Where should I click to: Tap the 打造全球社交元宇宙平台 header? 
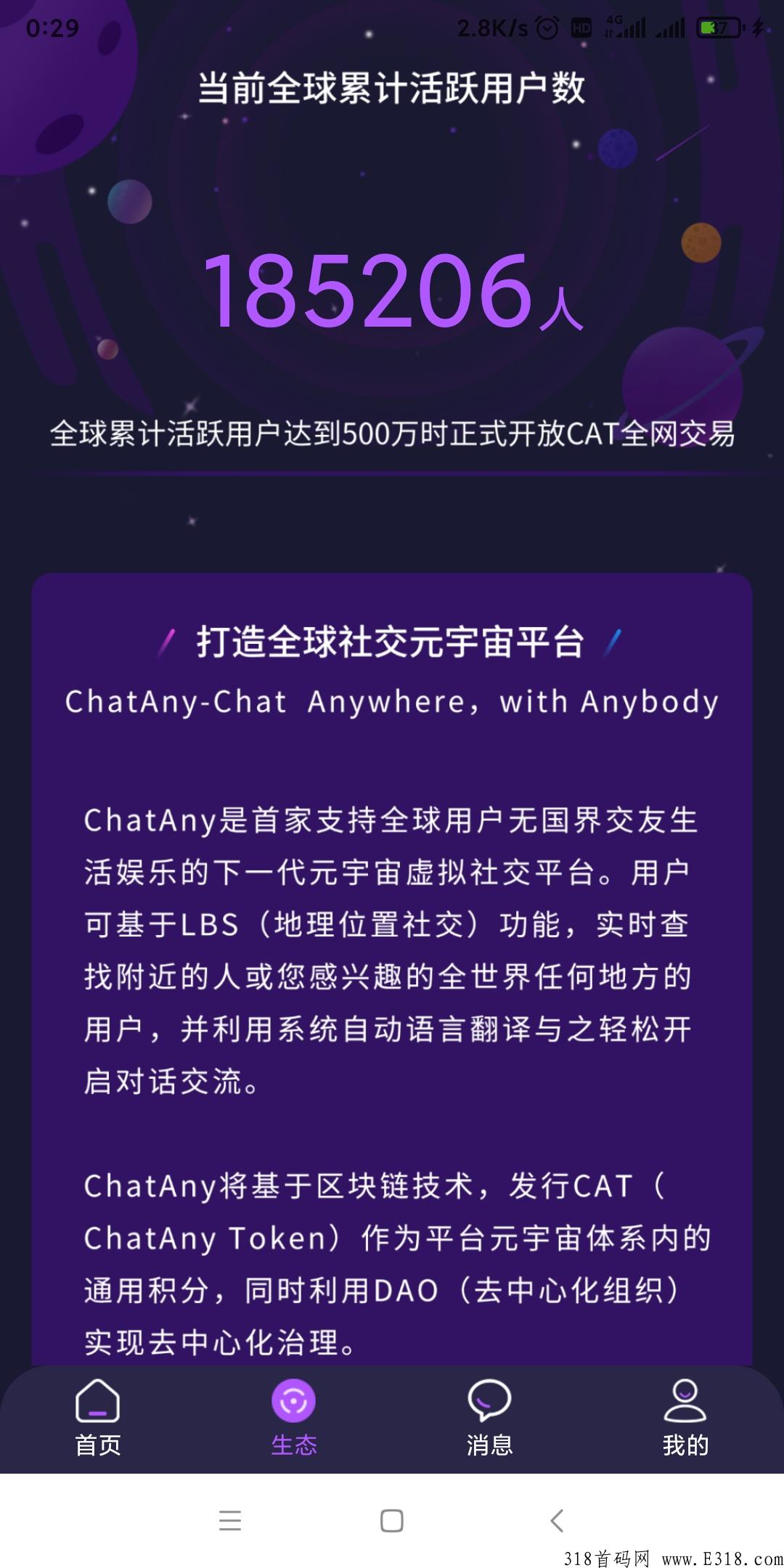[392, 642]
